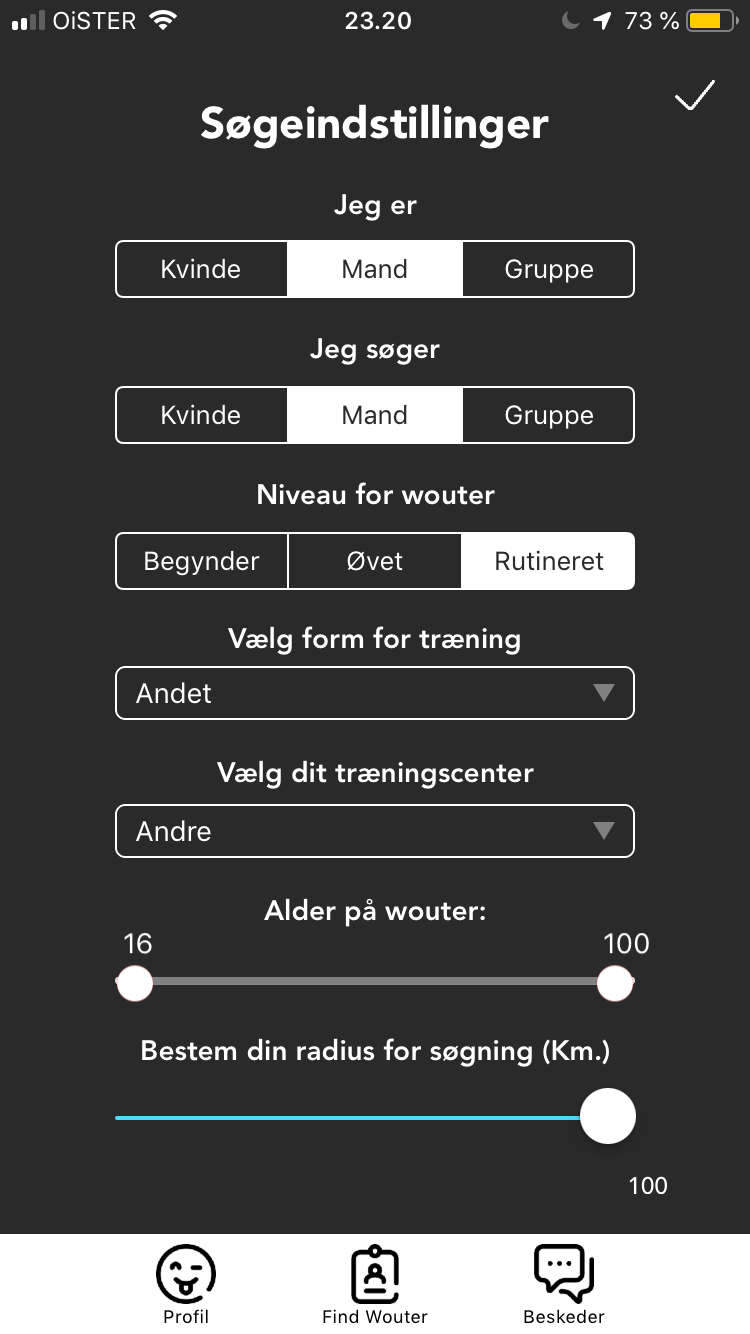This screenshot has height=1334, width=750.
Task: Tap the maximum age slider handle at 100
Action: pyautogui.click(x=615, y=983)
